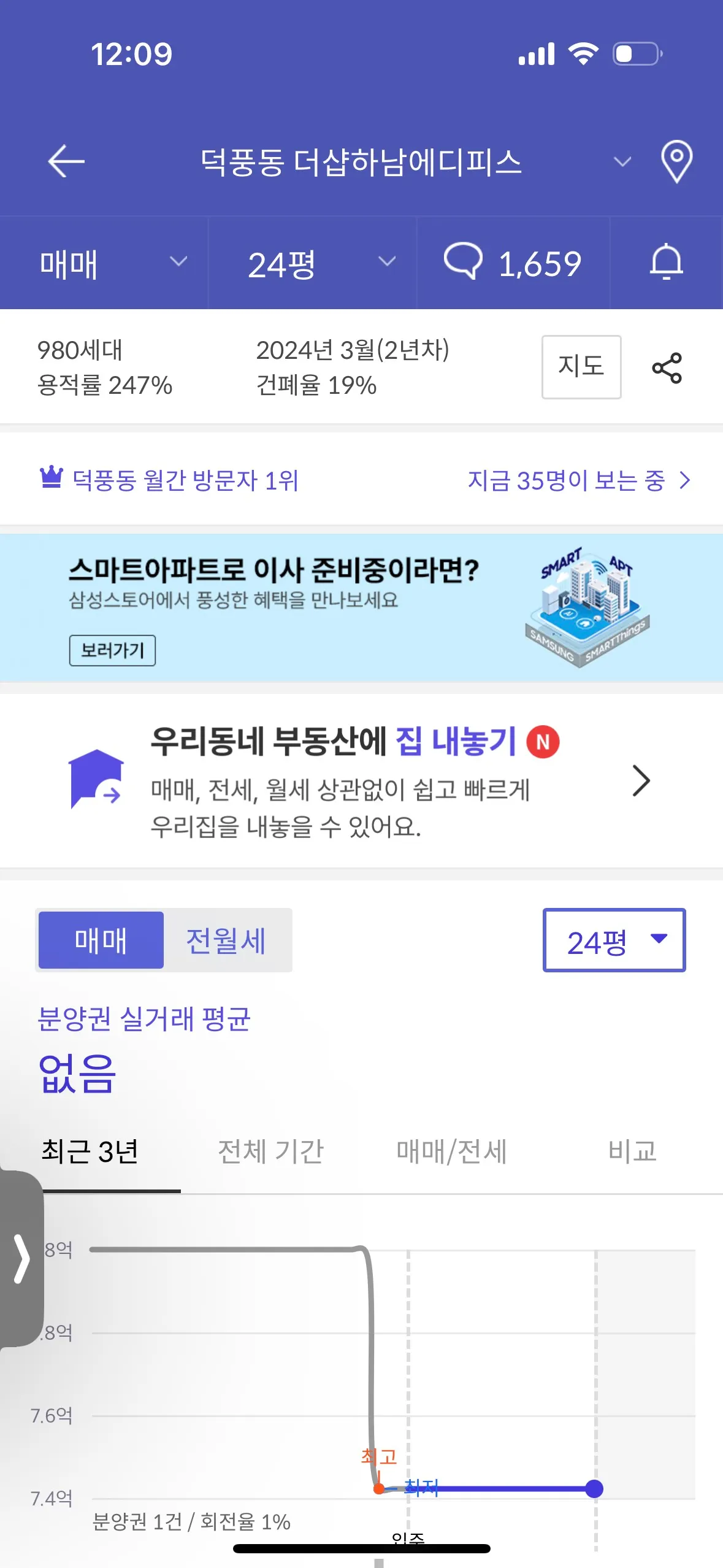Switch to the 전월세 segment
723x1568 pixels.
(226, 940)
